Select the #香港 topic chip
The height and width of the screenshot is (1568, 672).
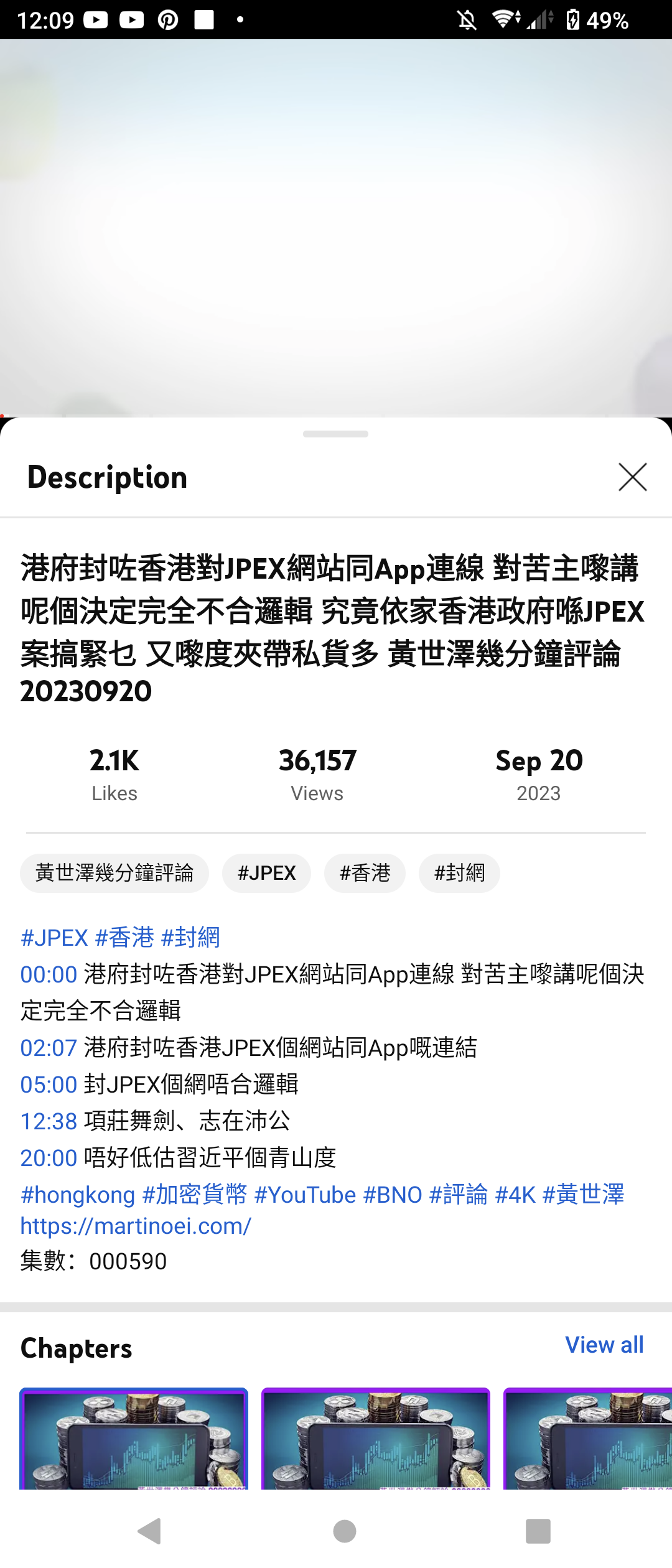365,873
